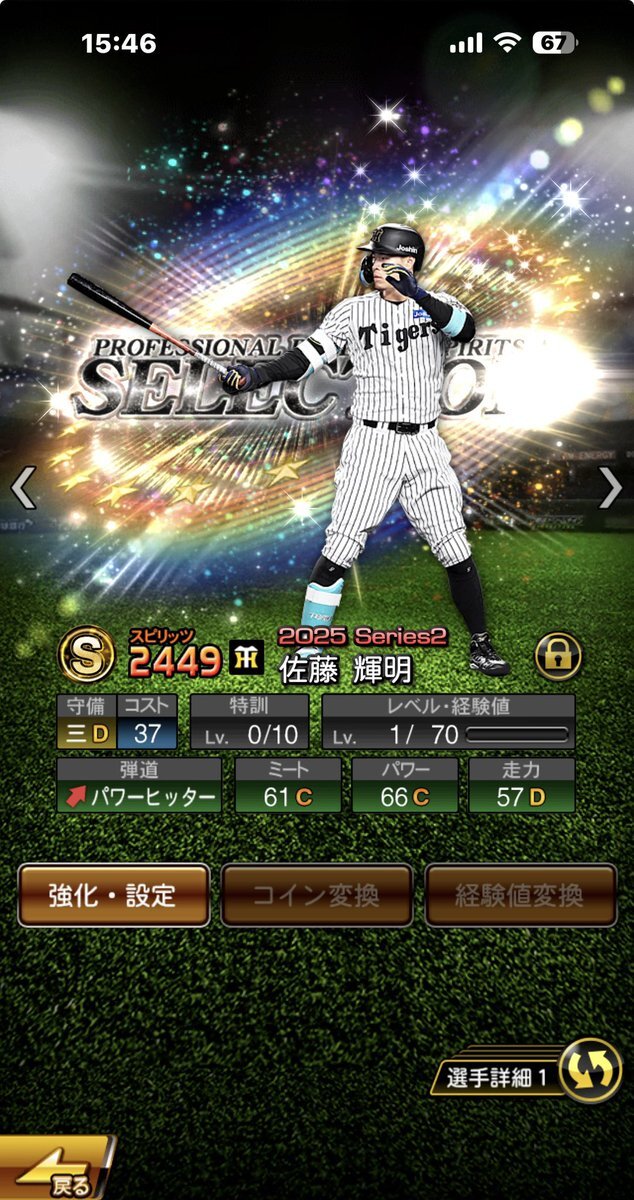Tap the コイン変換 button

316,895
